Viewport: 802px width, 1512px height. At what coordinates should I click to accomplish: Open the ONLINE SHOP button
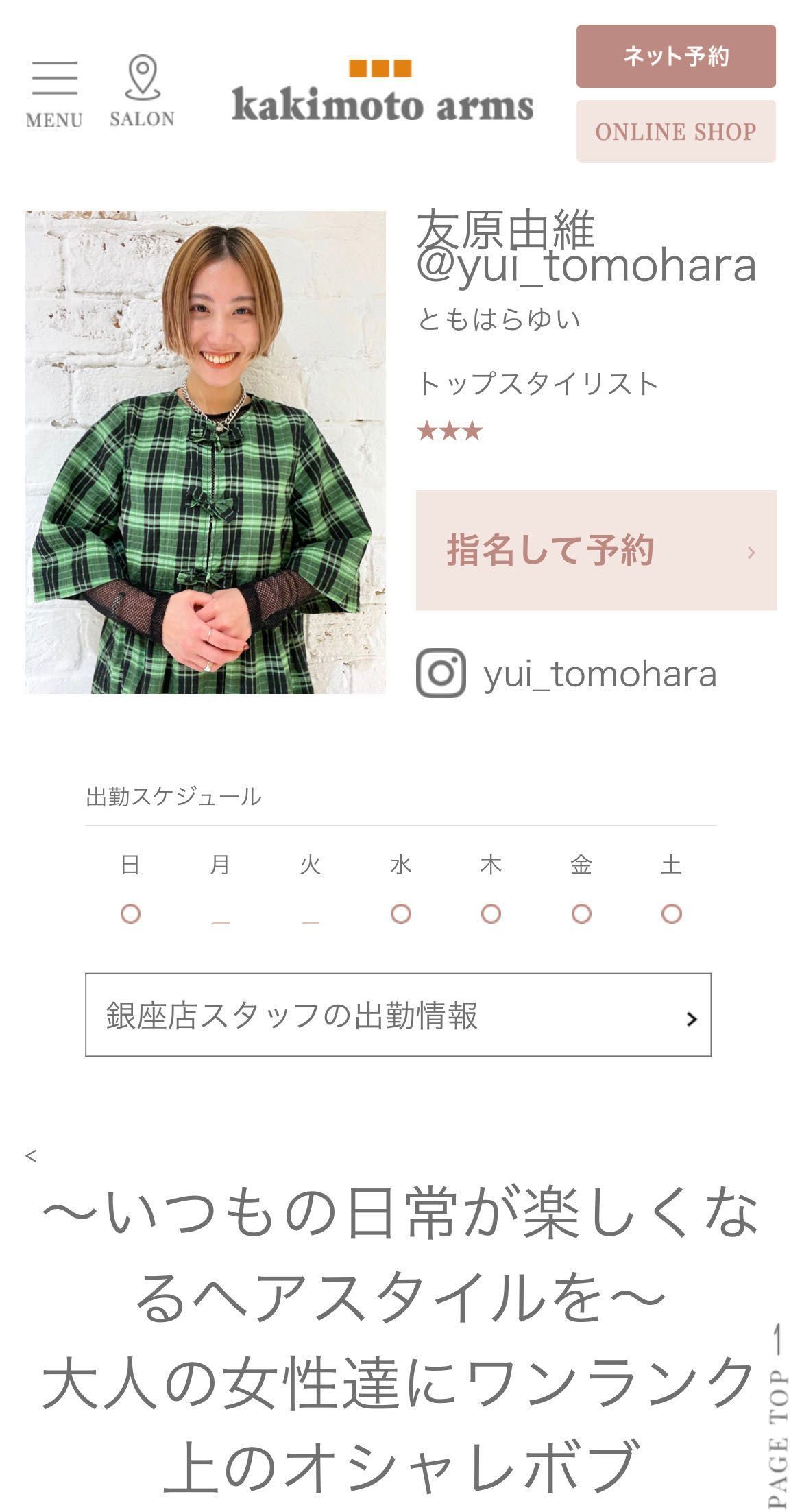tap(676, 131)
